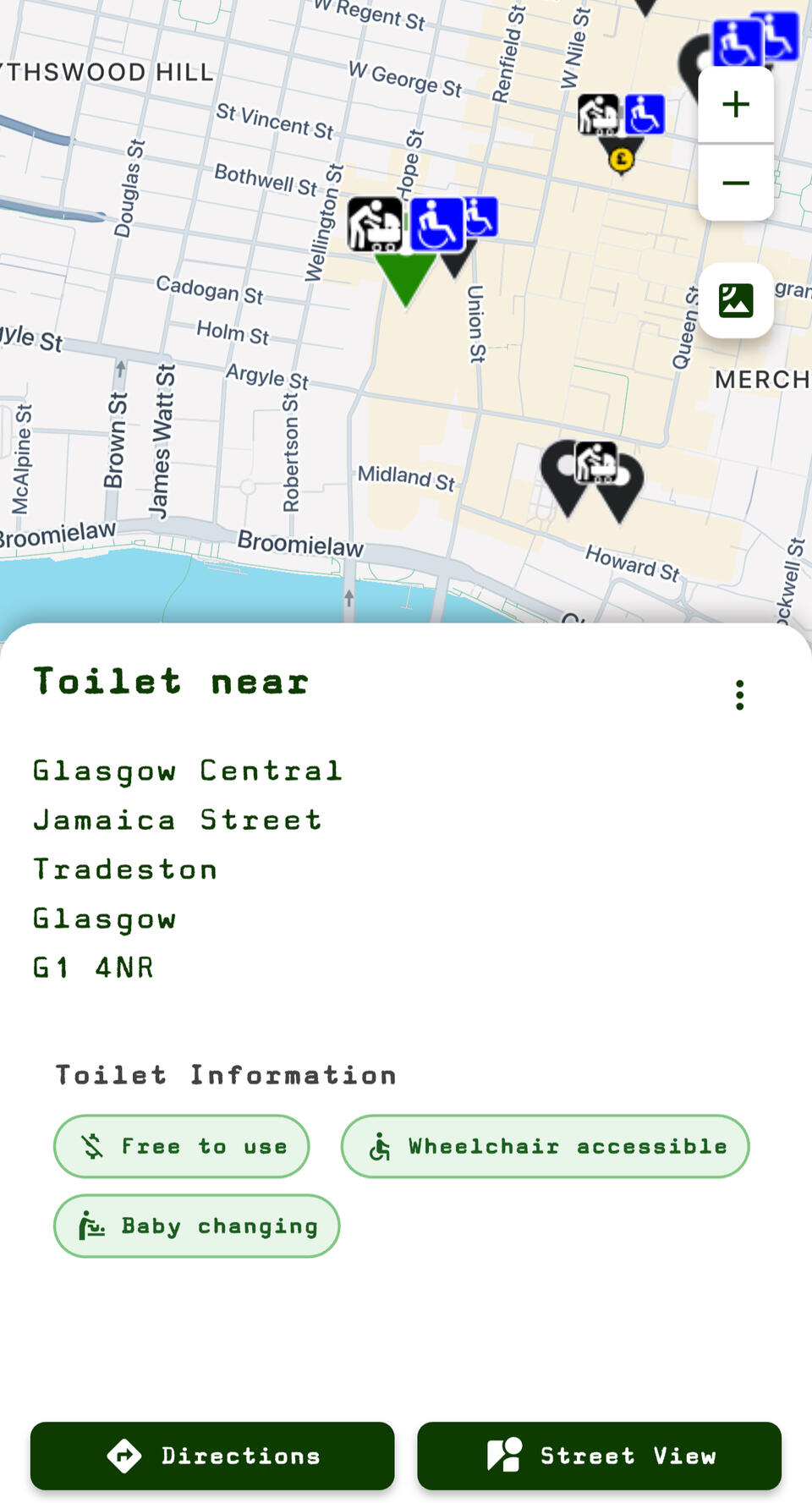Open Street View for this toilet

(599, 1456)
